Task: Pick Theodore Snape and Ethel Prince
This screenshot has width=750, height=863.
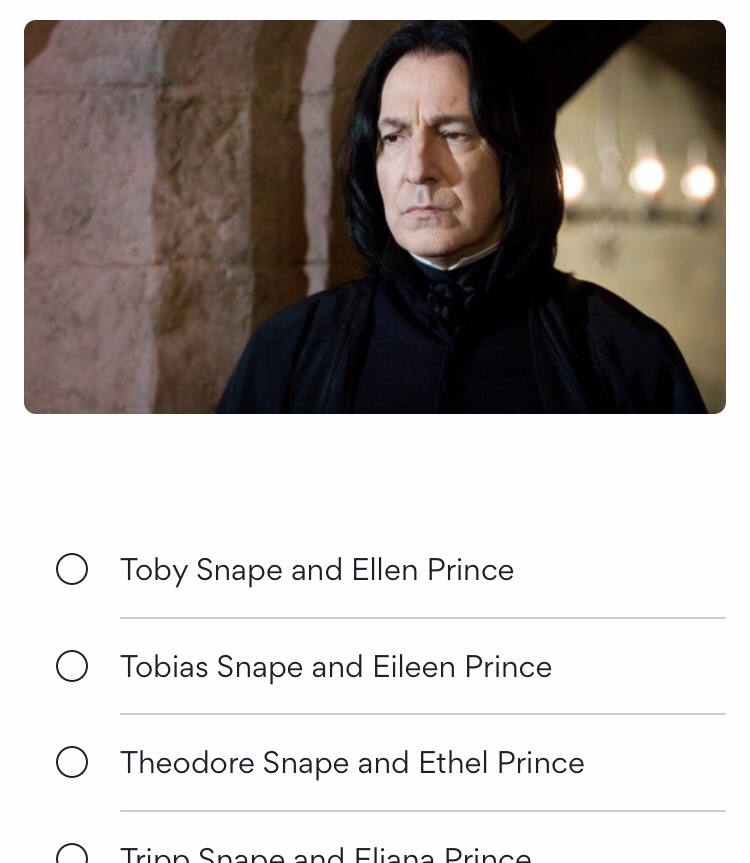Action: 72,762
